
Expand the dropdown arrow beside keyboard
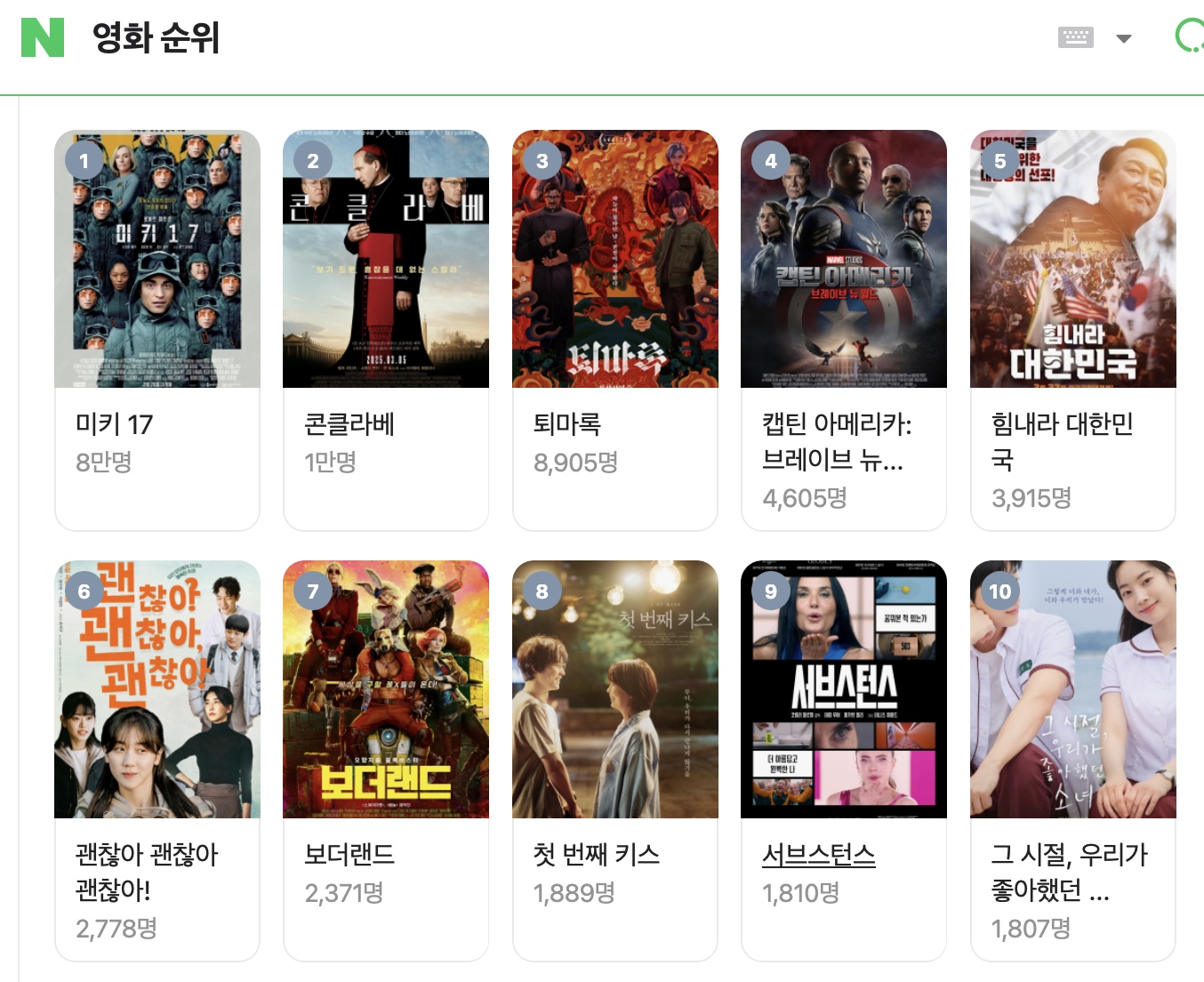1124,38
